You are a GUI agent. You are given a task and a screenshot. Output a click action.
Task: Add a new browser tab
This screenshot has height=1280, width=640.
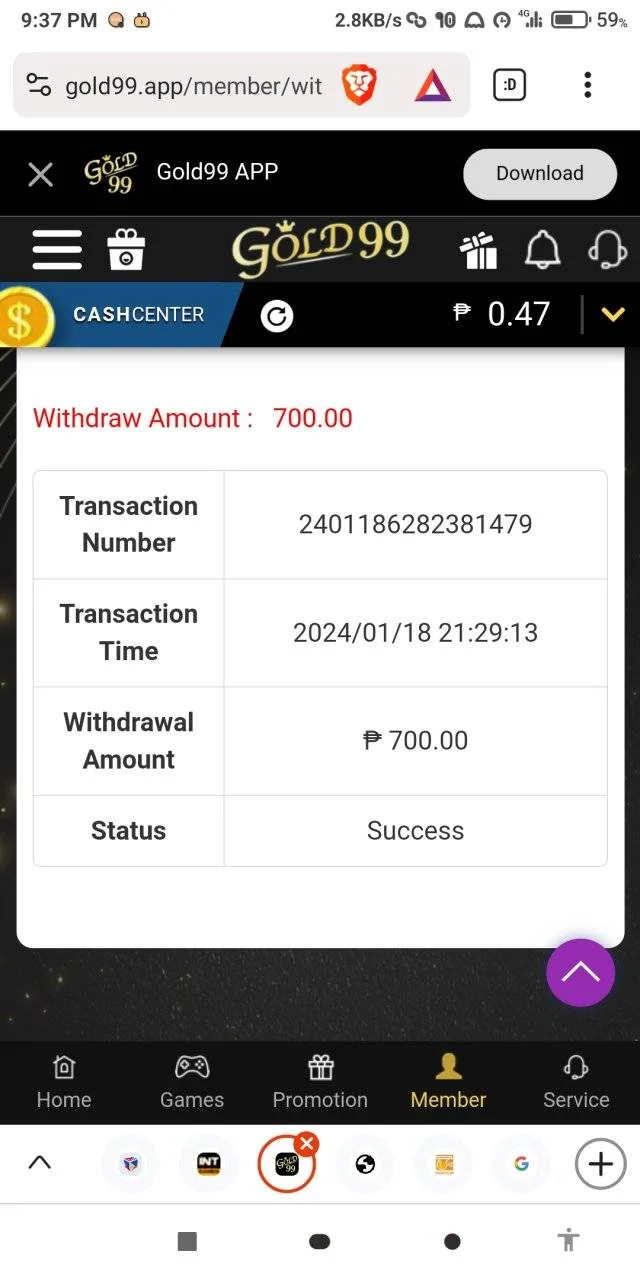(x=600, y=1164)
